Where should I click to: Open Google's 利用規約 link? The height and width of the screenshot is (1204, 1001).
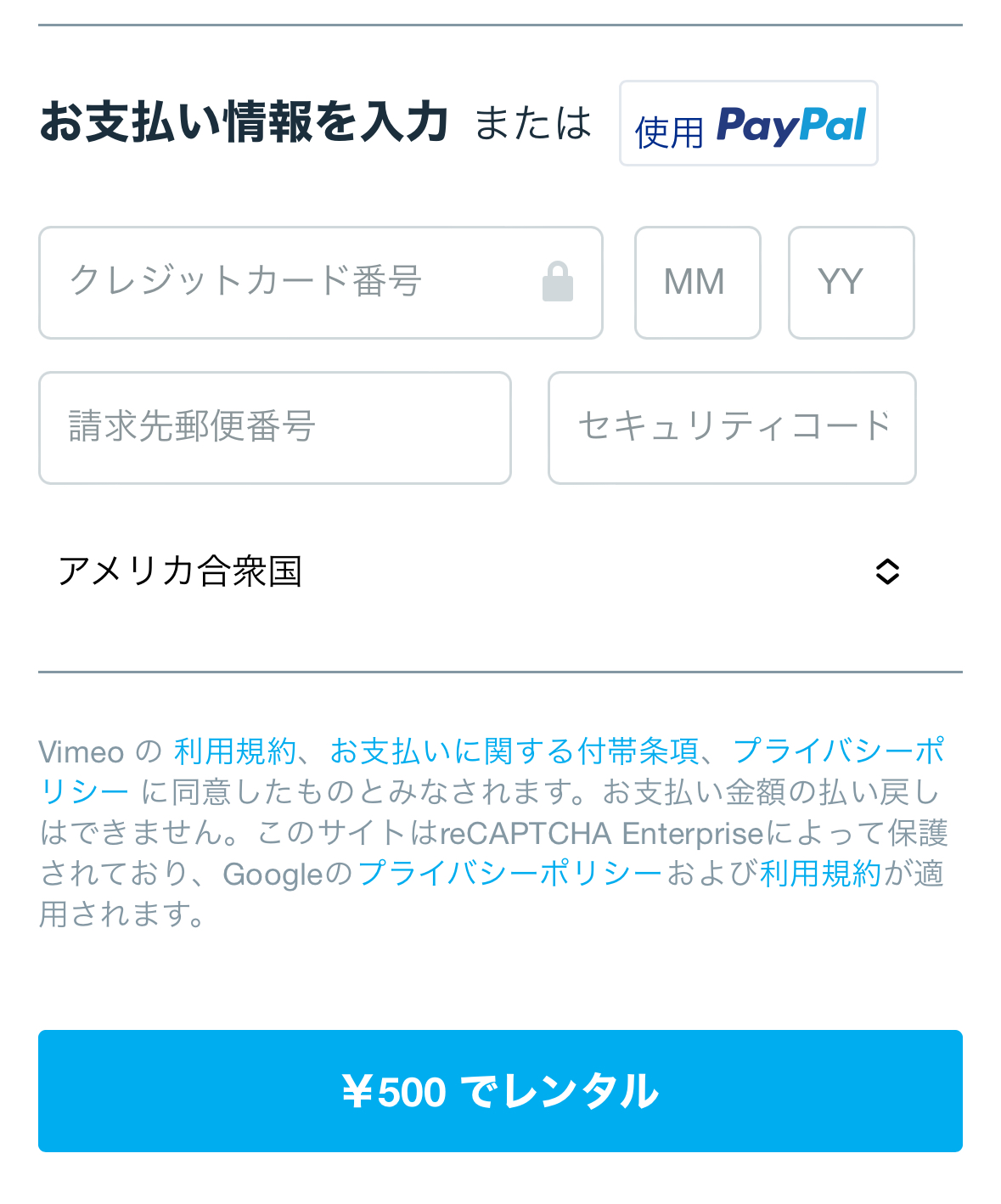pyautogui.click(x=820, y=874)
